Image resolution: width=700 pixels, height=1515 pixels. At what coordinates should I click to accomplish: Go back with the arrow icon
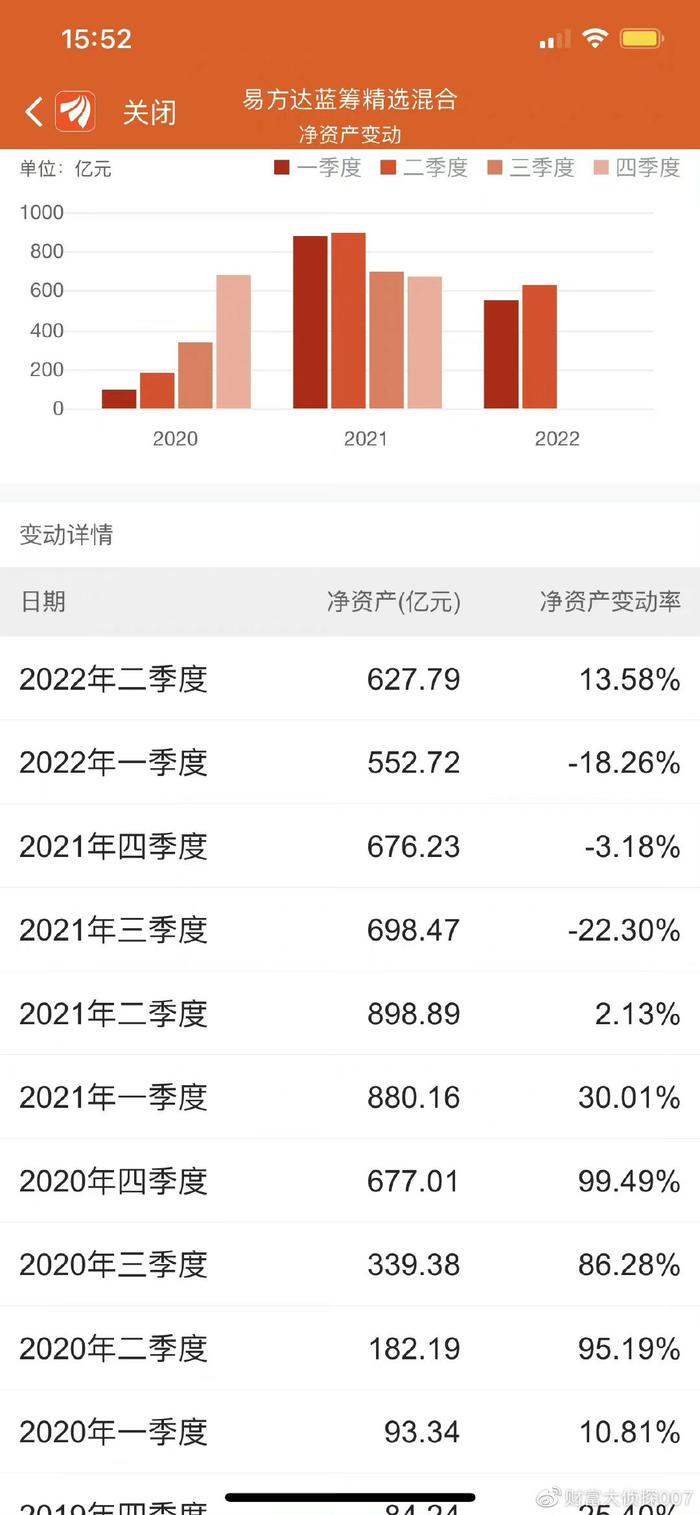tap(34, 111)
